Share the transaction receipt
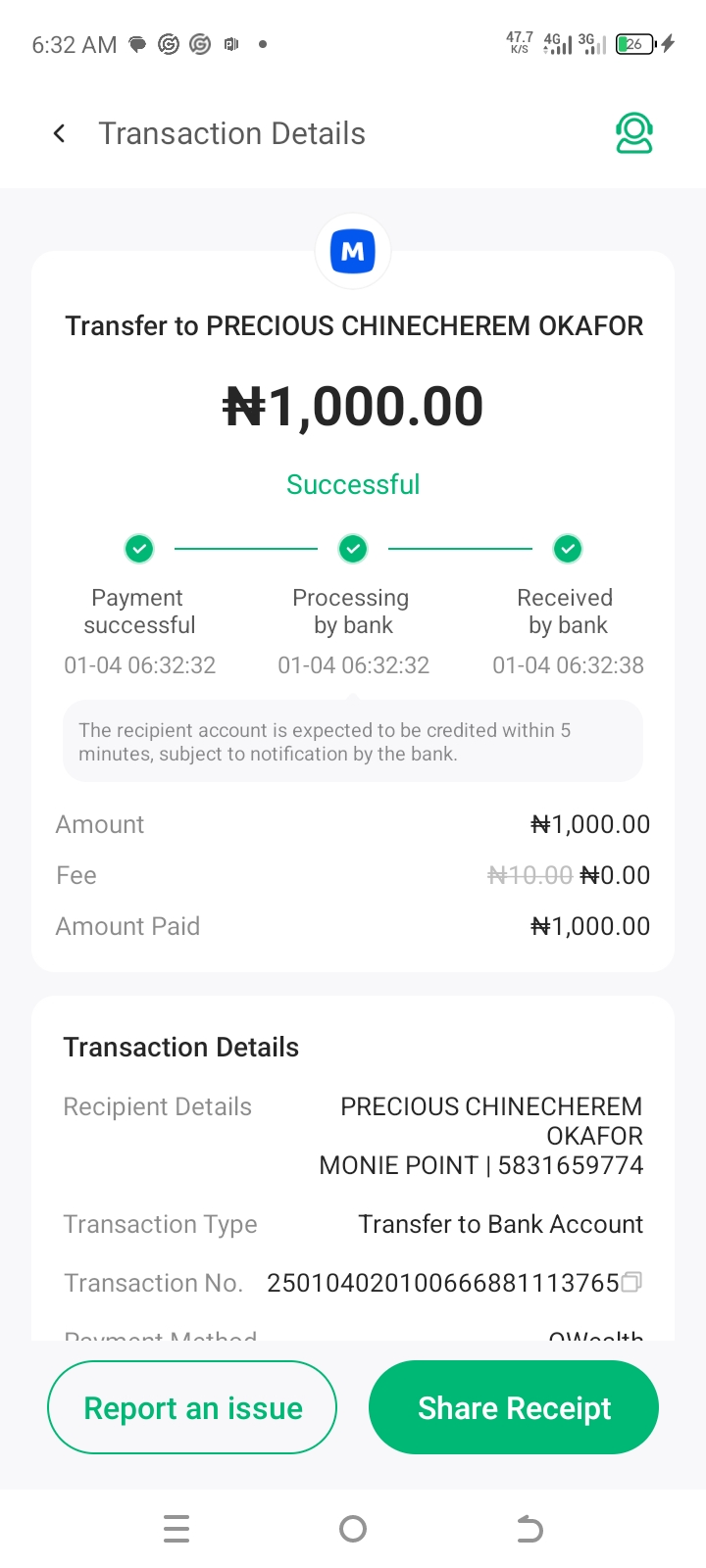This screenshot has width=706, height=1568. 514,1407
